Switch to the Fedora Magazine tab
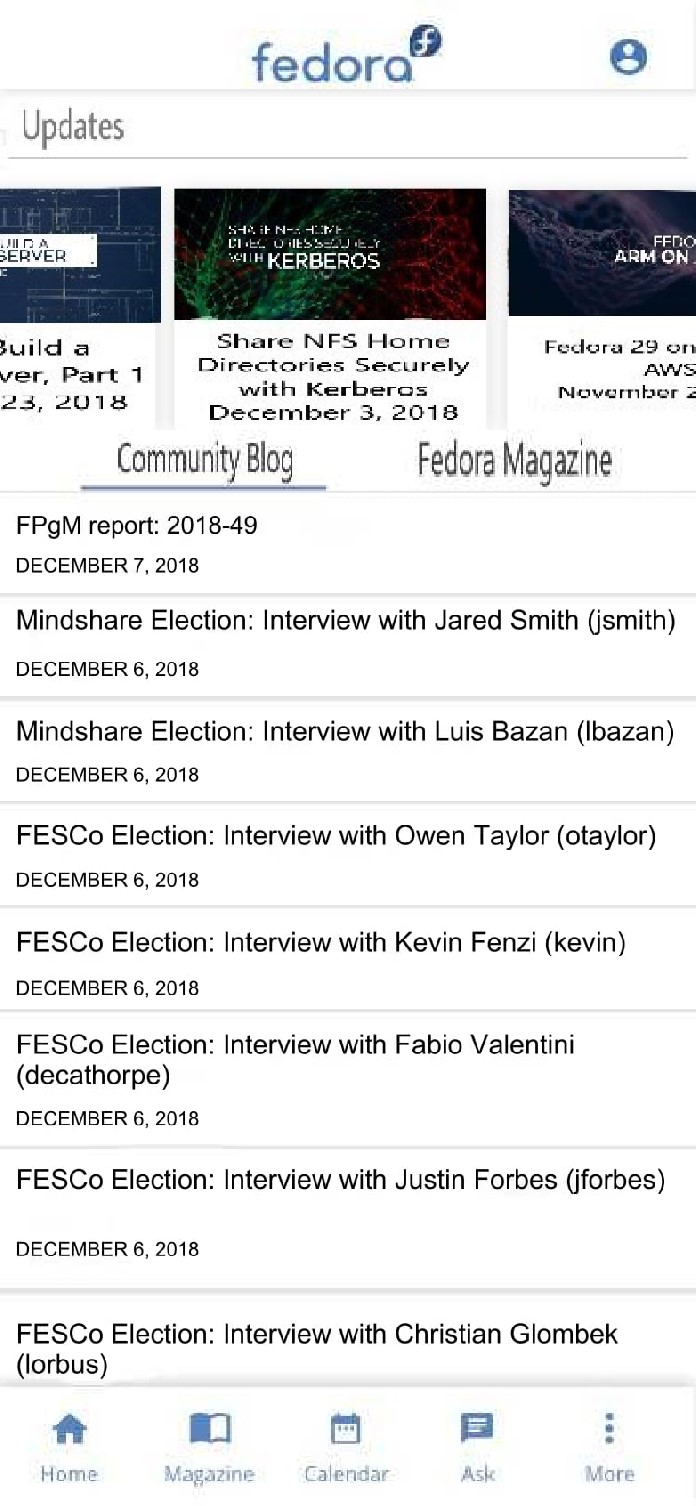 514,461
